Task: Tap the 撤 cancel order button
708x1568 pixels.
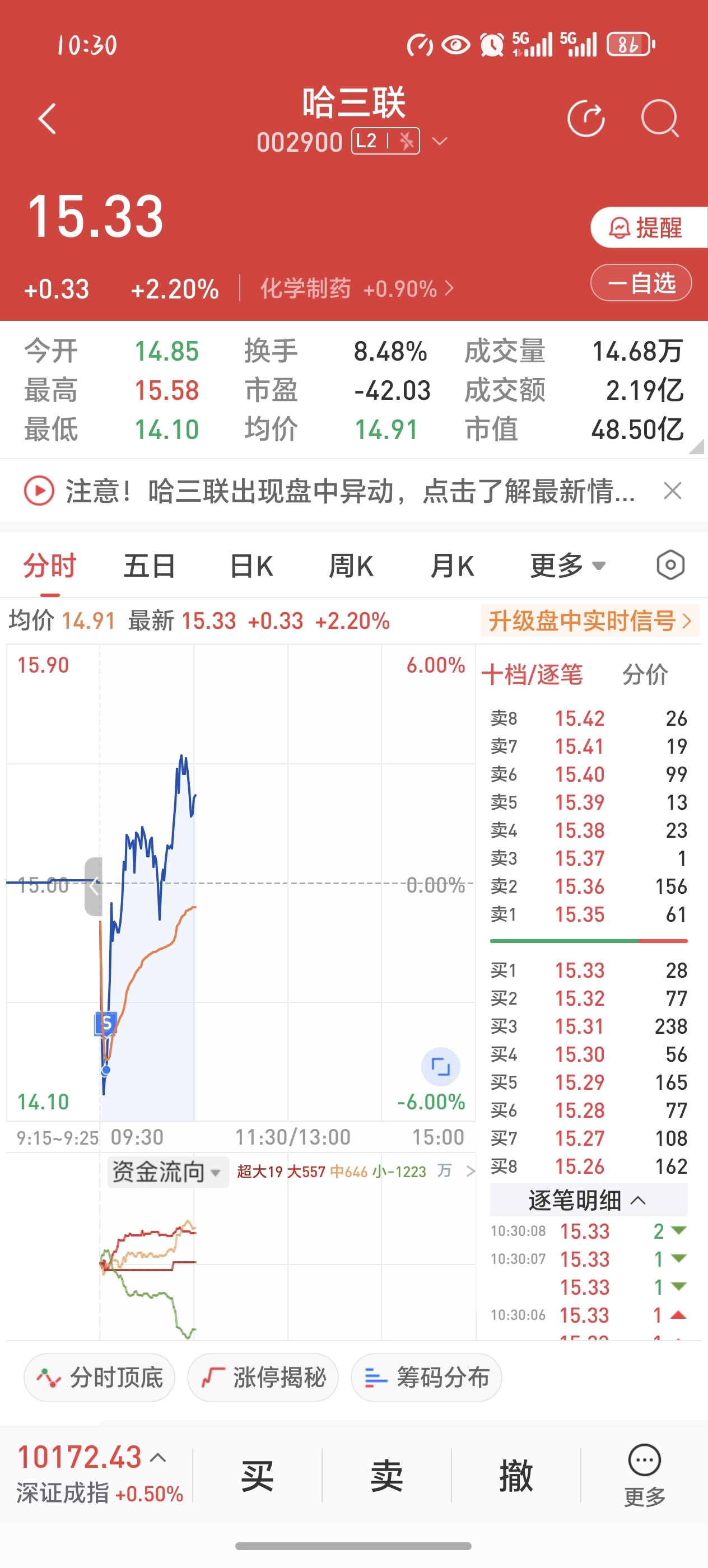Action: (516, 1476)
